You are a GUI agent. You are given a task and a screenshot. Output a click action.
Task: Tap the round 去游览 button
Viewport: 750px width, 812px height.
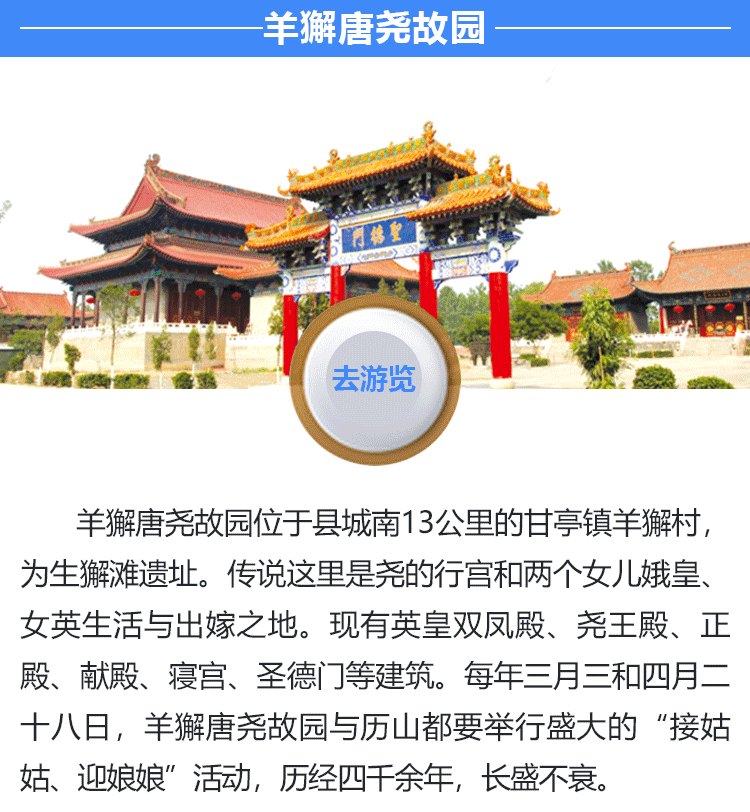click(x=374, y=380)
